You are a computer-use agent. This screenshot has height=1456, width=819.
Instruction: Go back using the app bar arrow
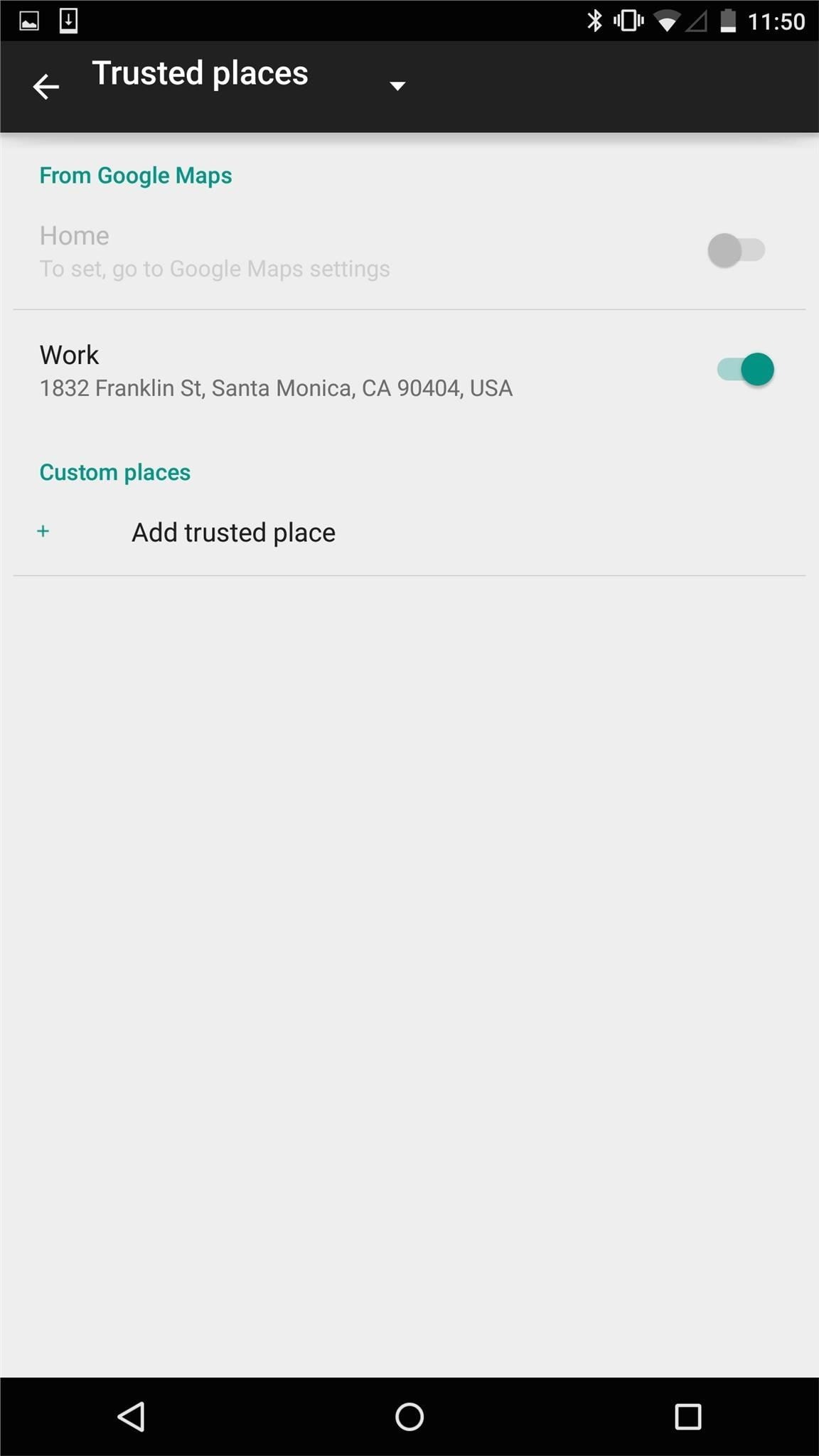[45, 87]
